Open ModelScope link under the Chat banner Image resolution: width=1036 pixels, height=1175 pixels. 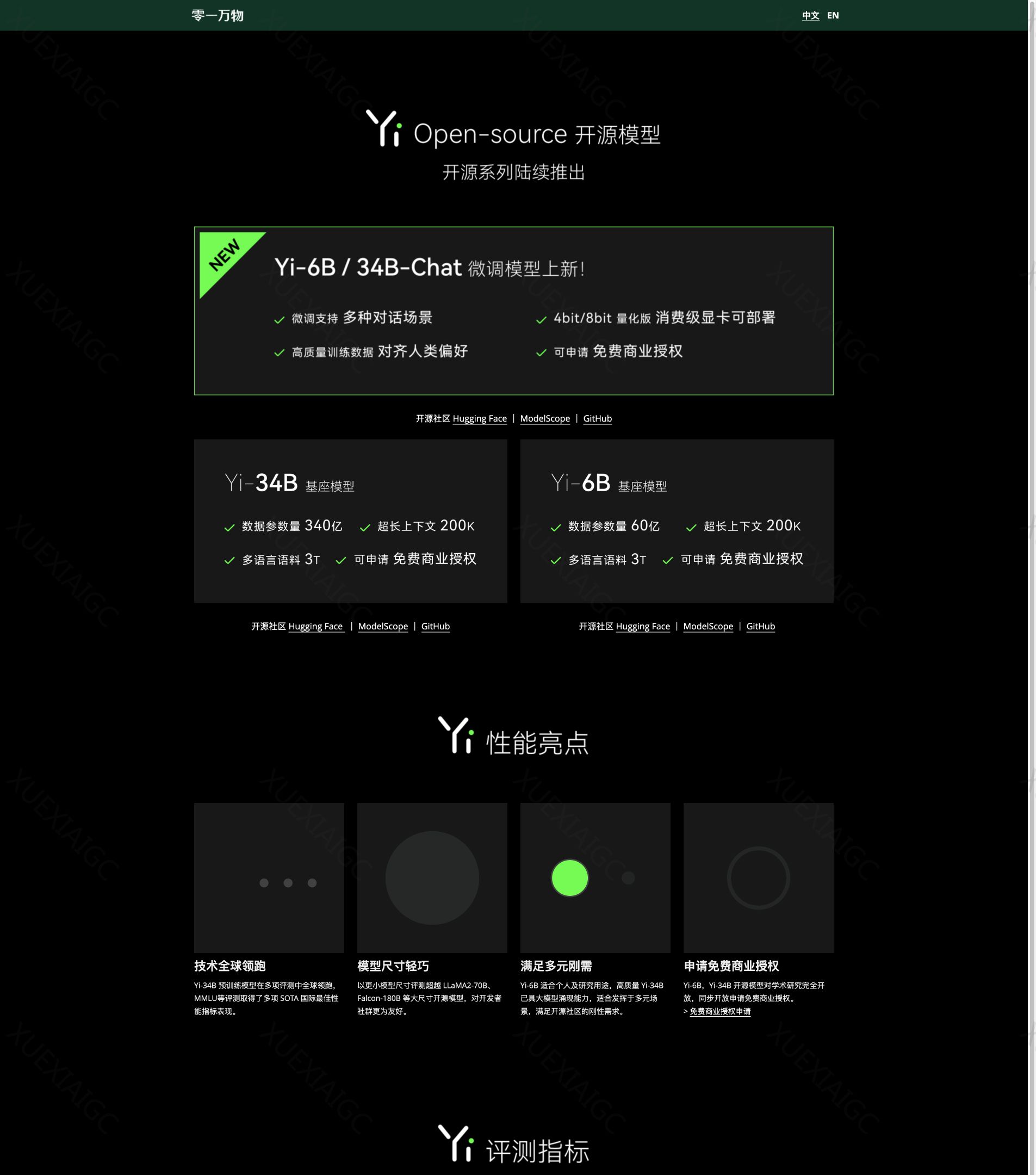click(545, 418)
